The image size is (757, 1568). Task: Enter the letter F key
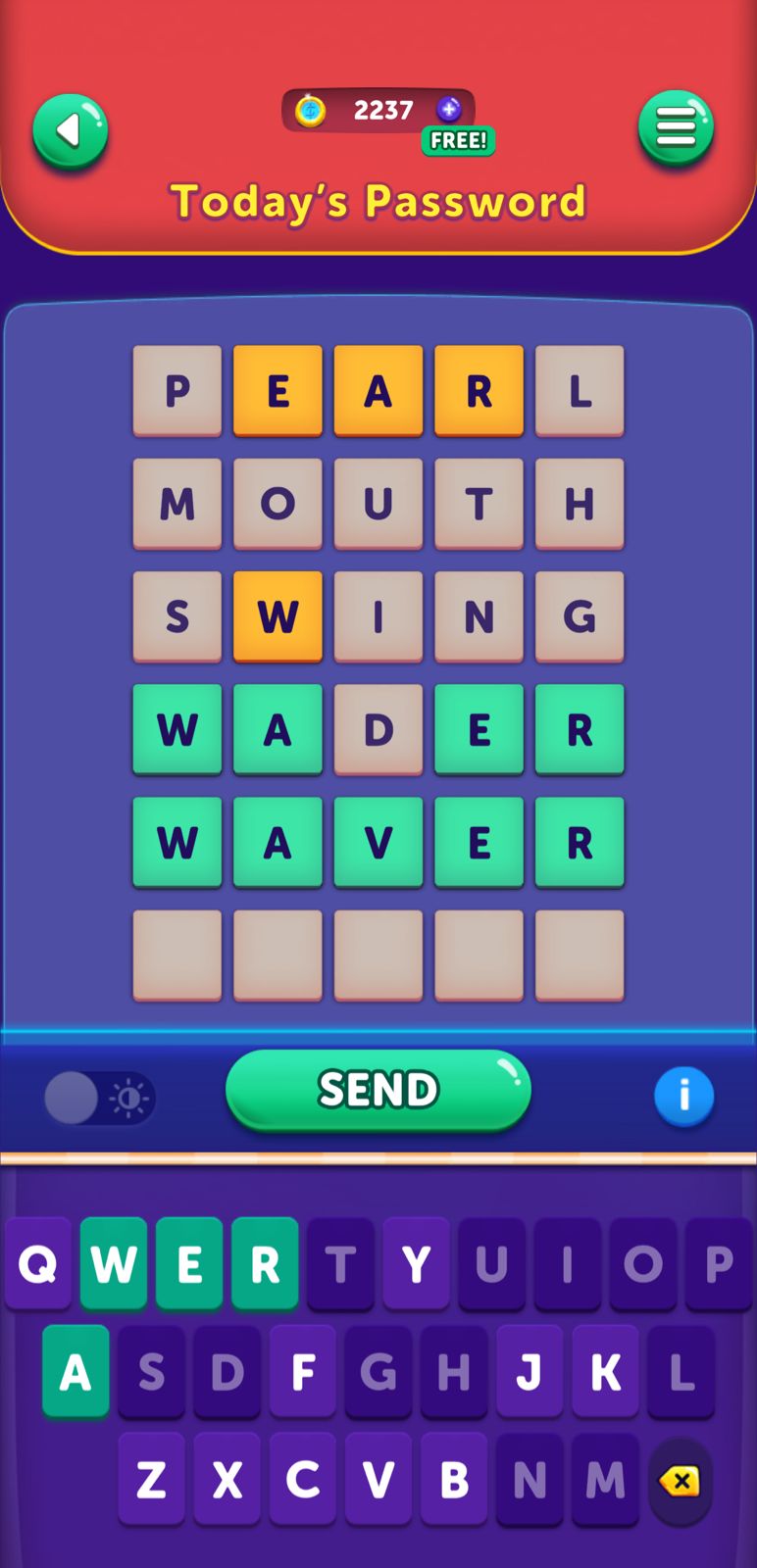click(303, 1372)
